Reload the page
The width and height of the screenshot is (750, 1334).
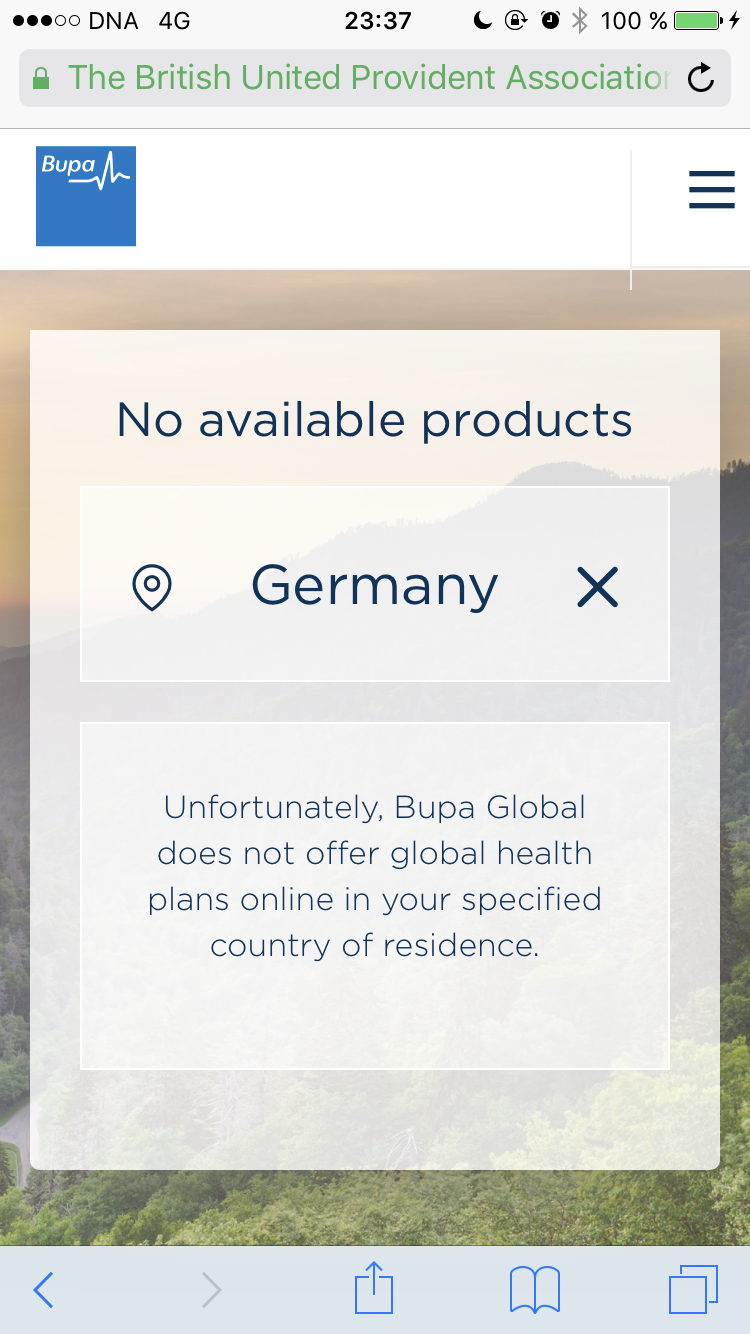coord(701,78)
